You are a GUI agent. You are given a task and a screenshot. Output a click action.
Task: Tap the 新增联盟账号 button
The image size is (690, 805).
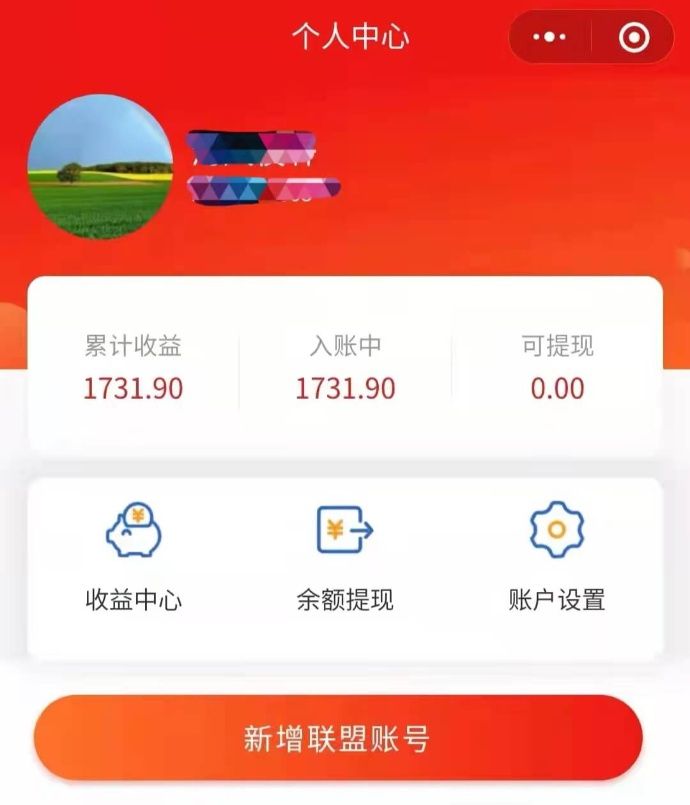point(338,739)
